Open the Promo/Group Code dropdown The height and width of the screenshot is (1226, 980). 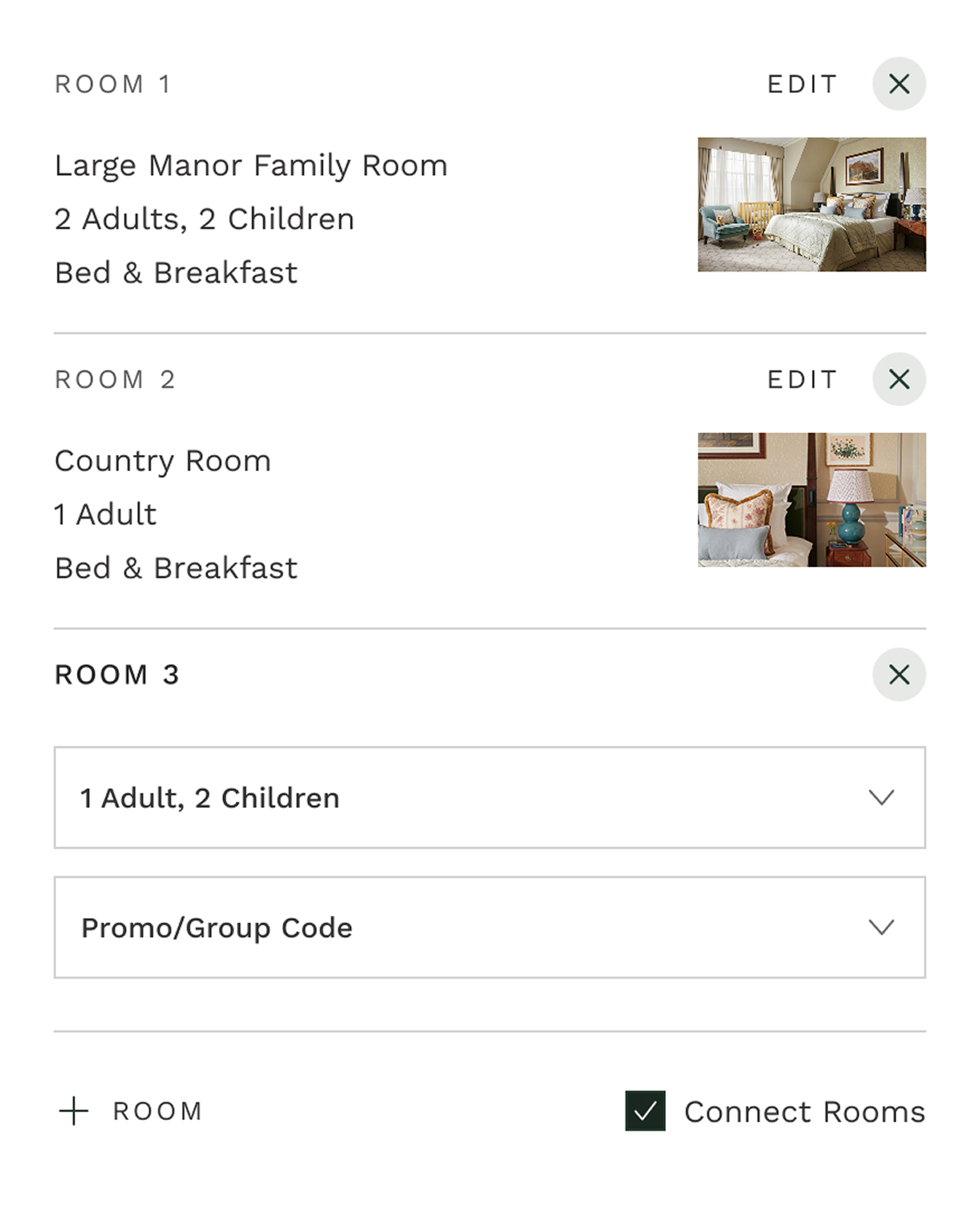[490, 928]
